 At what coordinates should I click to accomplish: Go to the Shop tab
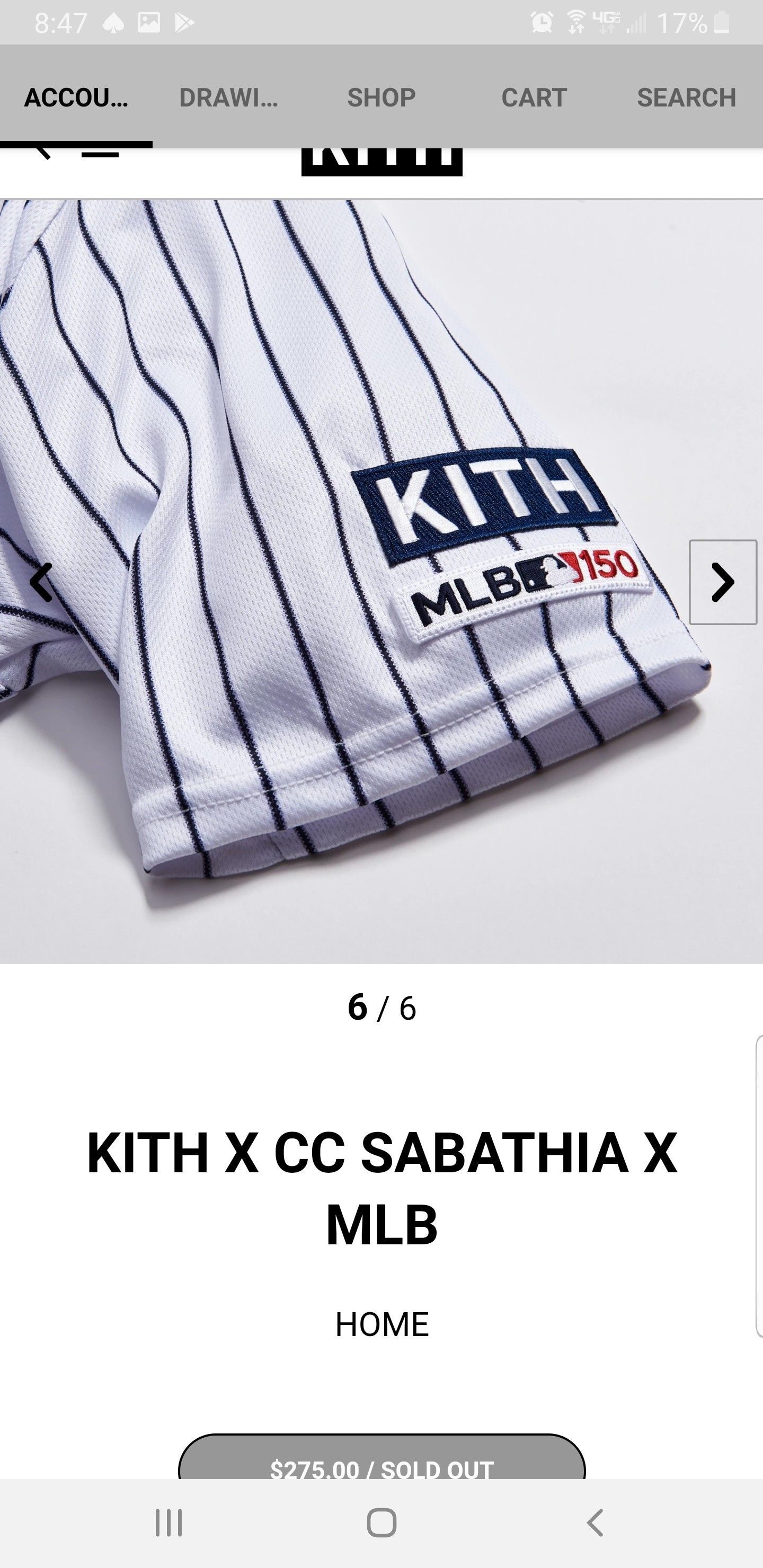point(381,97)
